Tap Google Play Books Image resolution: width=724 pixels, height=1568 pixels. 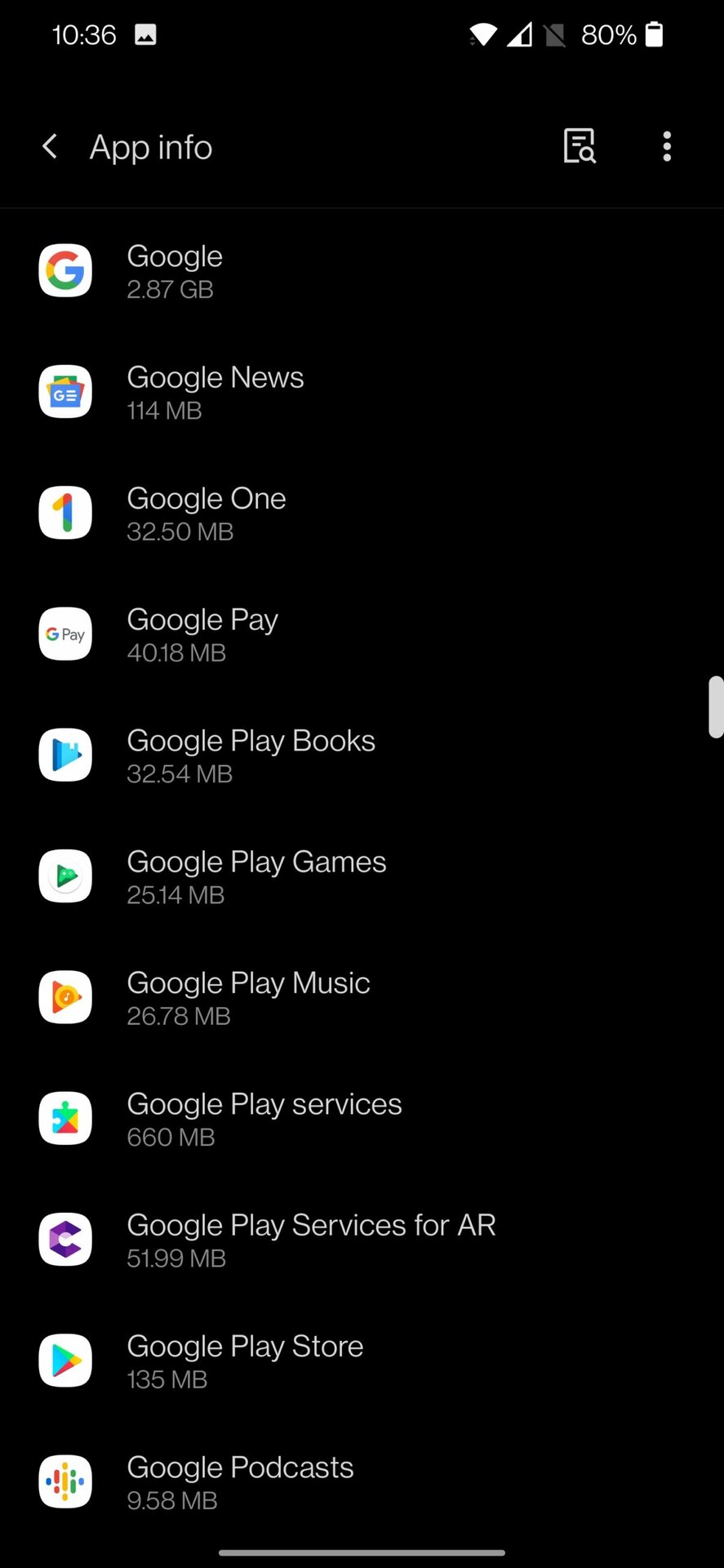(x=251, y=755)
